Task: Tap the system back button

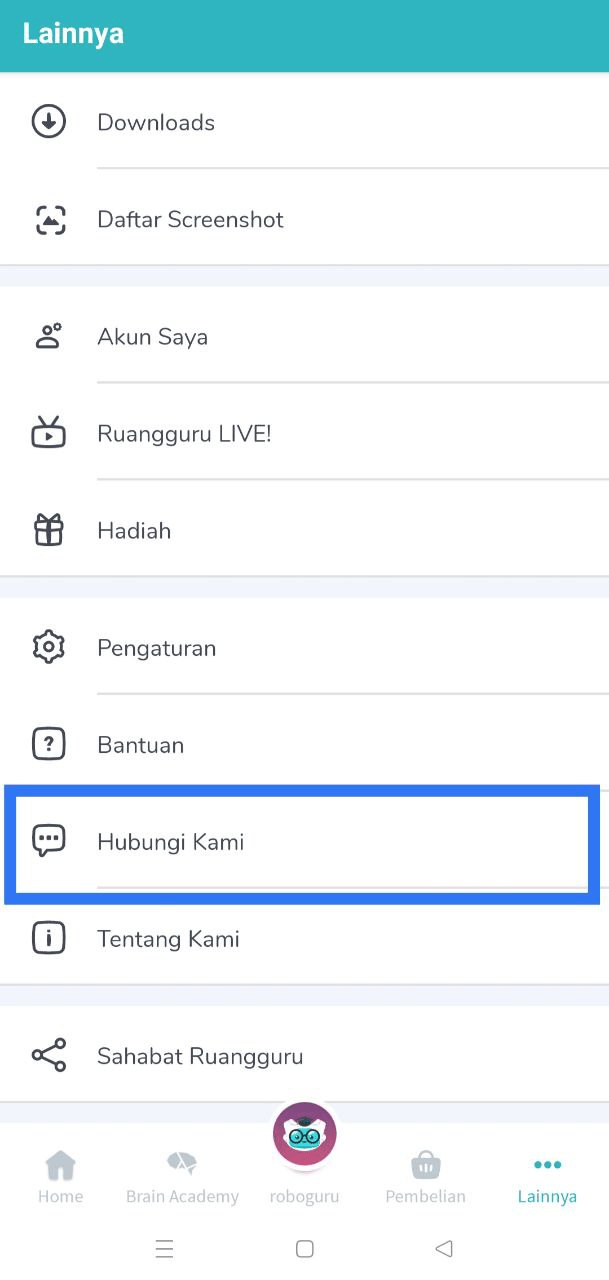Action: pos(445,1248)
